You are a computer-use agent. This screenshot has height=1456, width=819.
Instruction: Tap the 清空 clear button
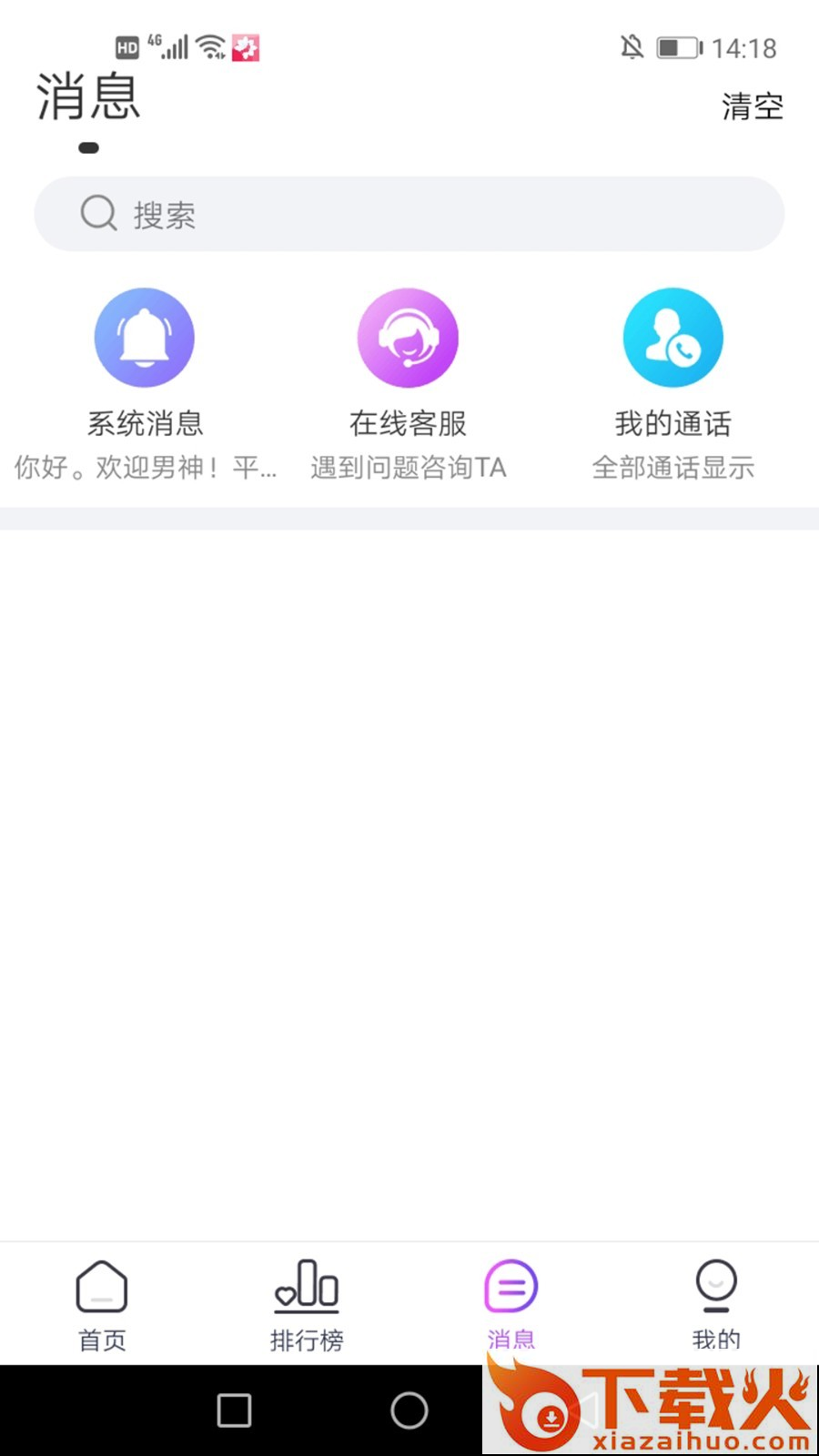(x=752, y=106)
